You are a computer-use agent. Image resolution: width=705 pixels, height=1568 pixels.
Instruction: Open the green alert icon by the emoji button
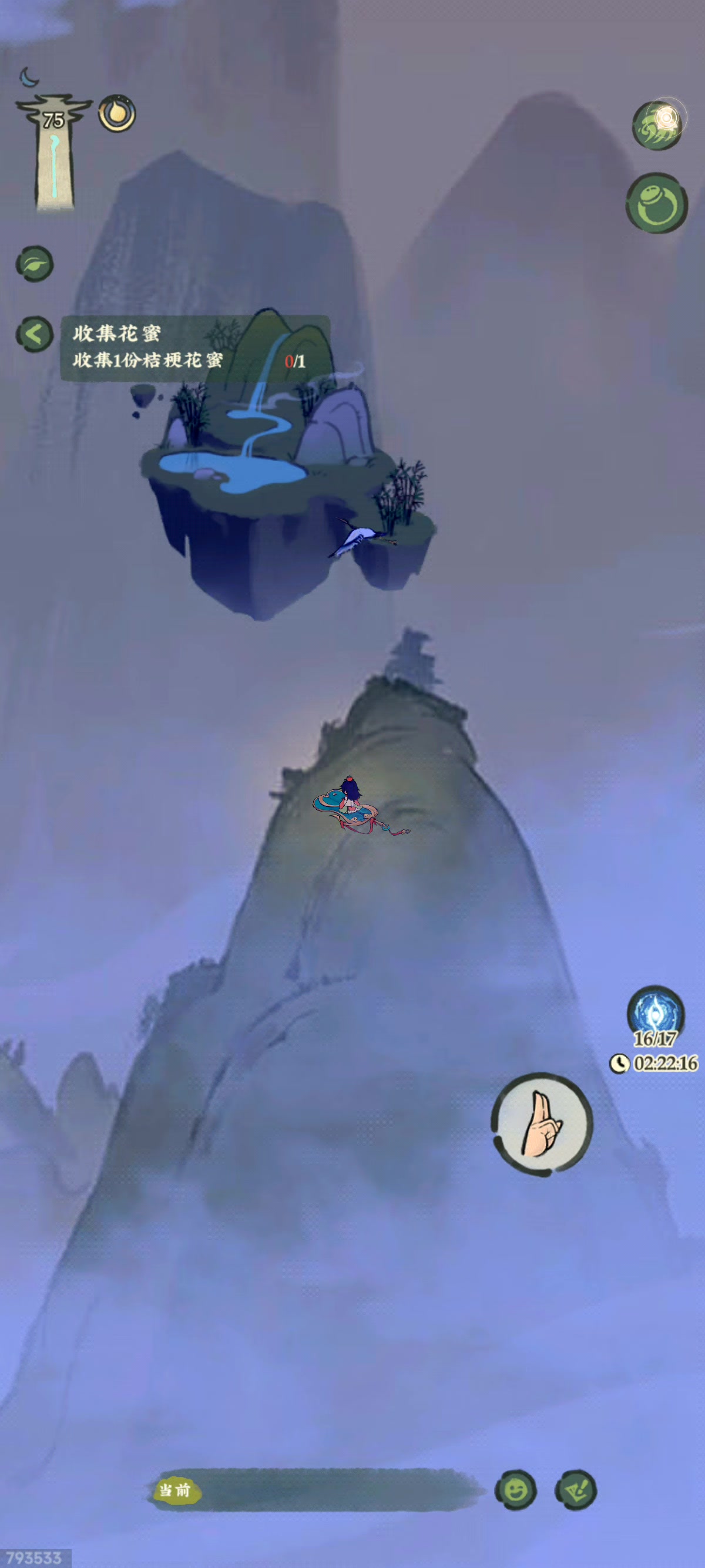click(575, 1489)
